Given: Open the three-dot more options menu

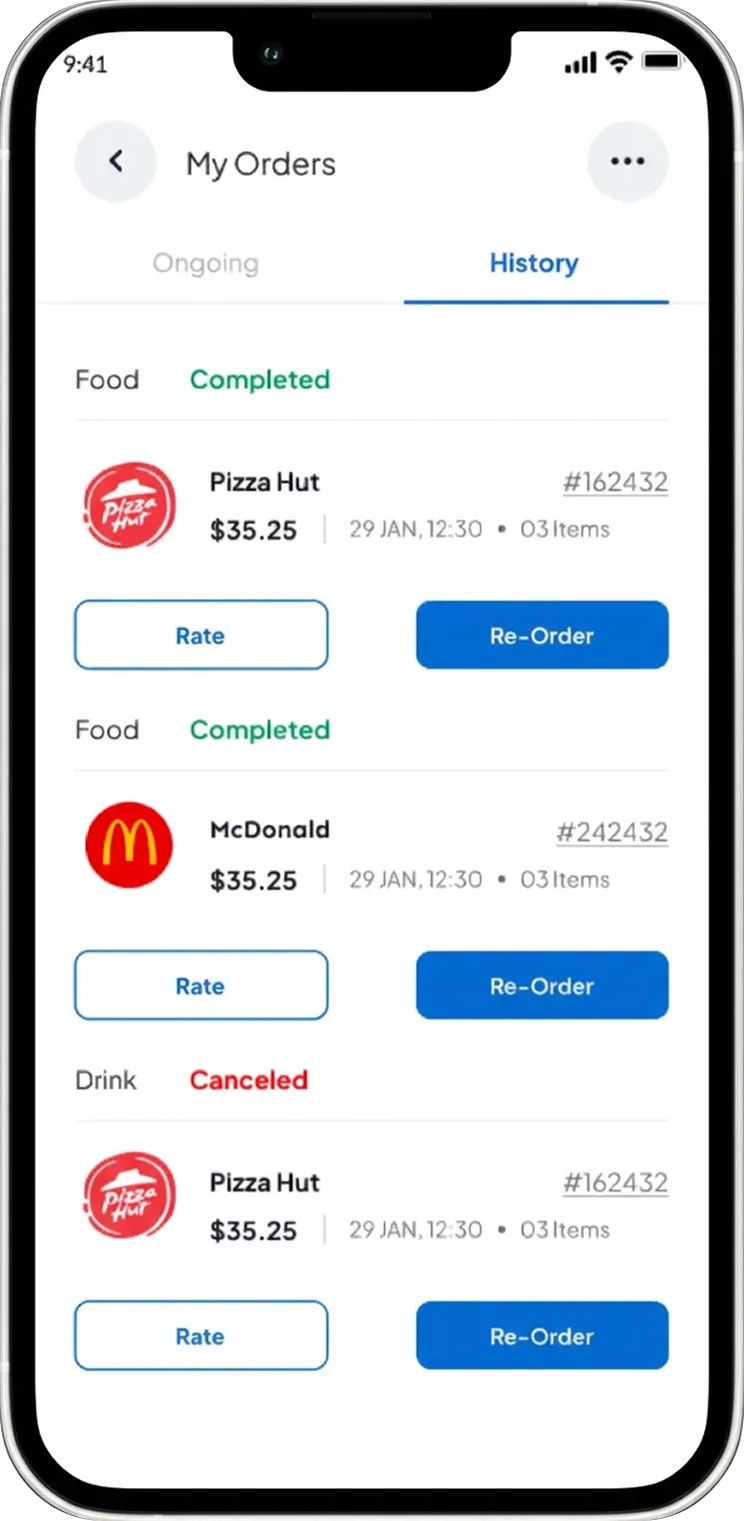Looking at the screenshot, I should (627, 162).
